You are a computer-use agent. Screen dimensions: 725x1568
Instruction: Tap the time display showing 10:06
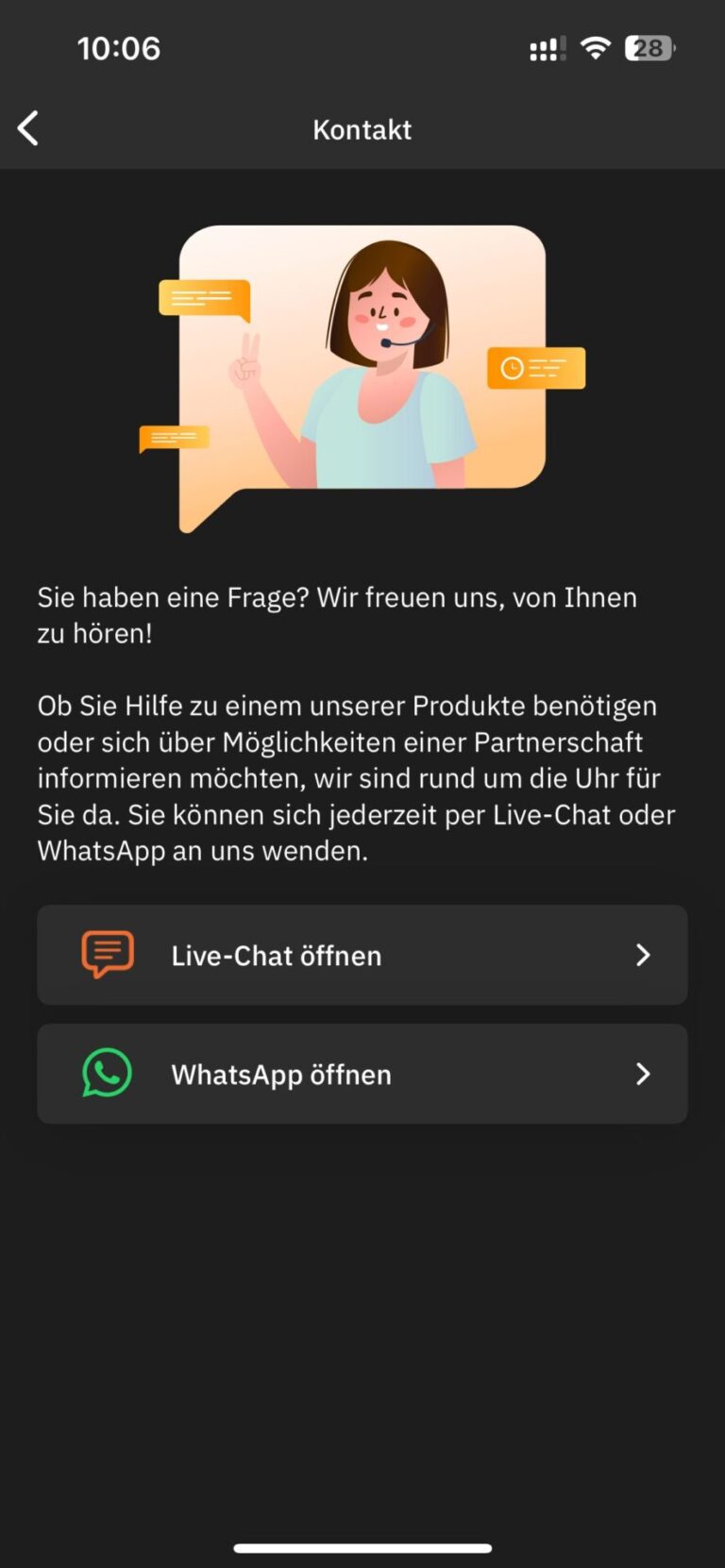tap(119, 47)
